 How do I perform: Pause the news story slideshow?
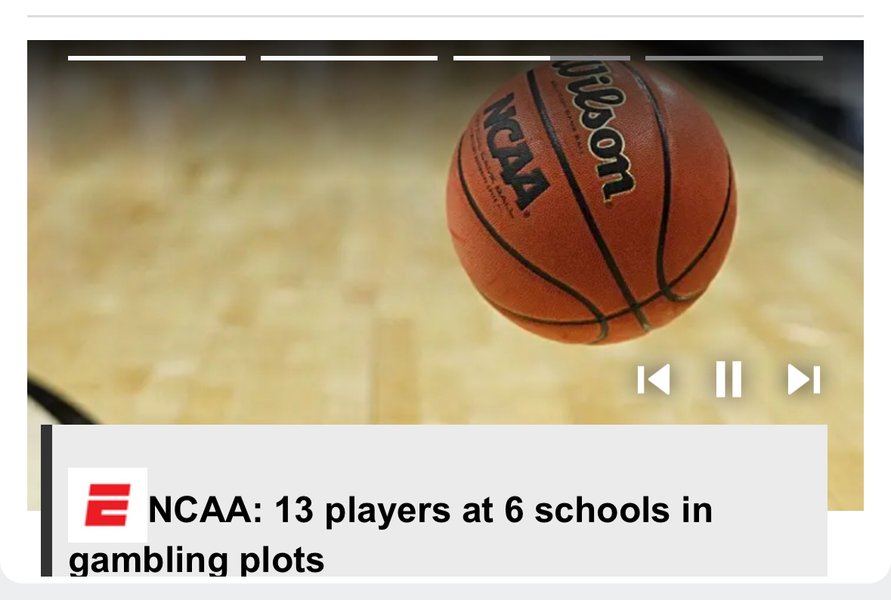(728, 379)
